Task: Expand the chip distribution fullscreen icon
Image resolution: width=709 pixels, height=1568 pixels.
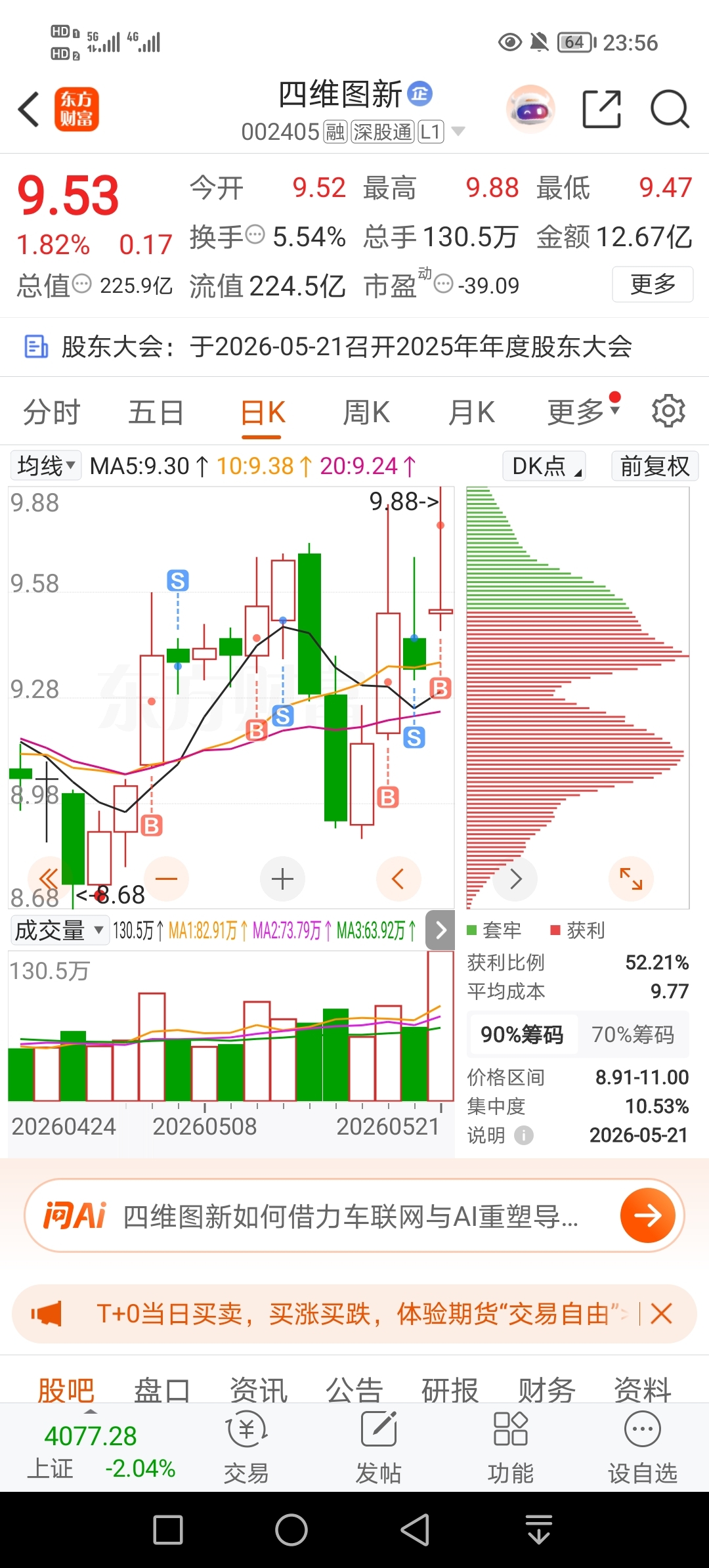Action: (x=631, y=879)
